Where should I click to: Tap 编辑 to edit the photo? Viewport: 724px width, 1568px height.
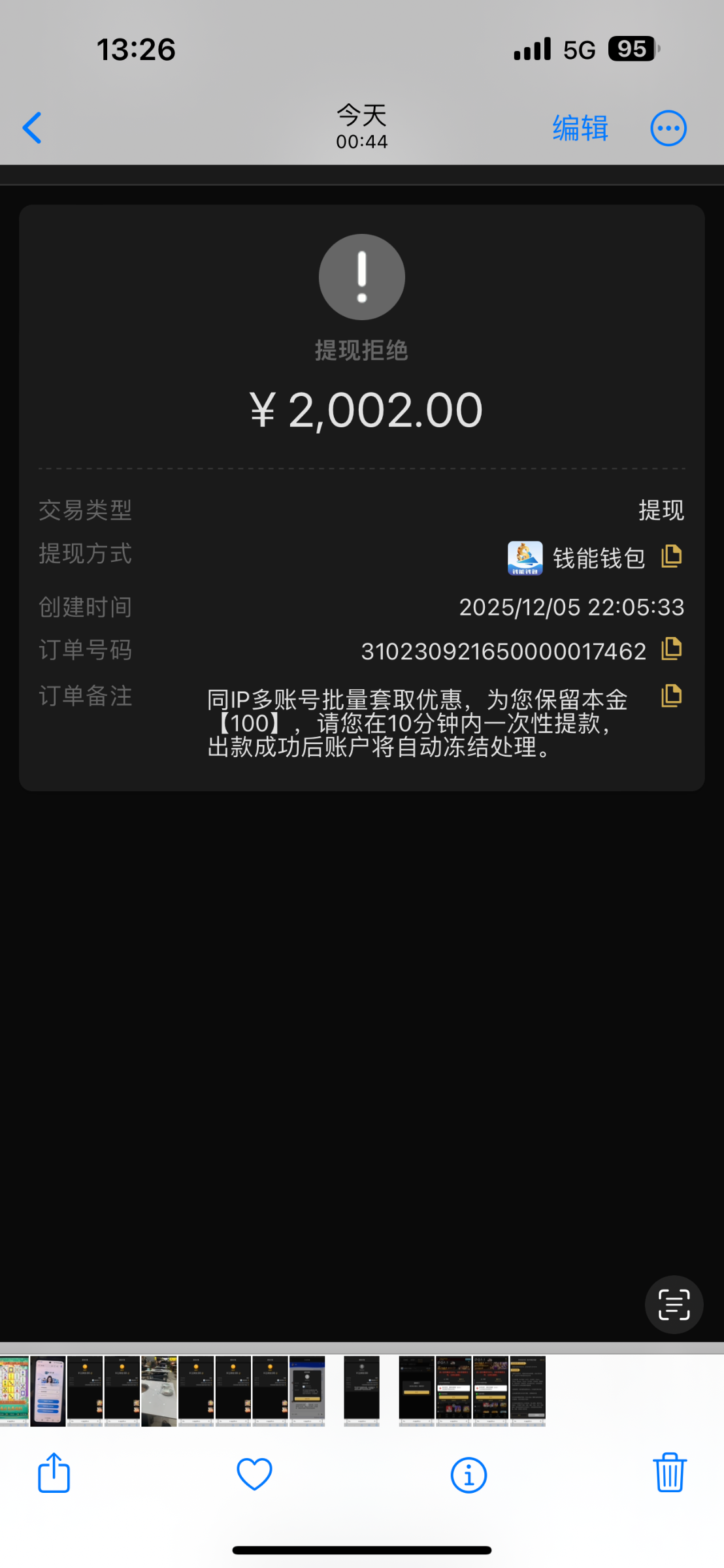click(580, 127)
